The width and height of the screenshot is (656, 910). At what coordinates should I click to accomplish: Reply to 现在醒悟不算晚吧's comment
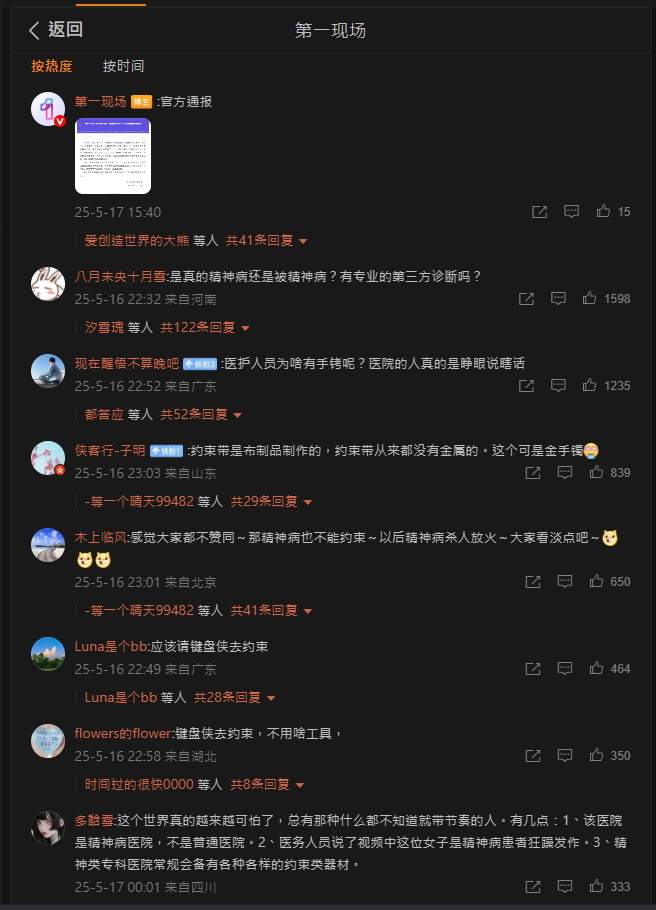[558, 386]
